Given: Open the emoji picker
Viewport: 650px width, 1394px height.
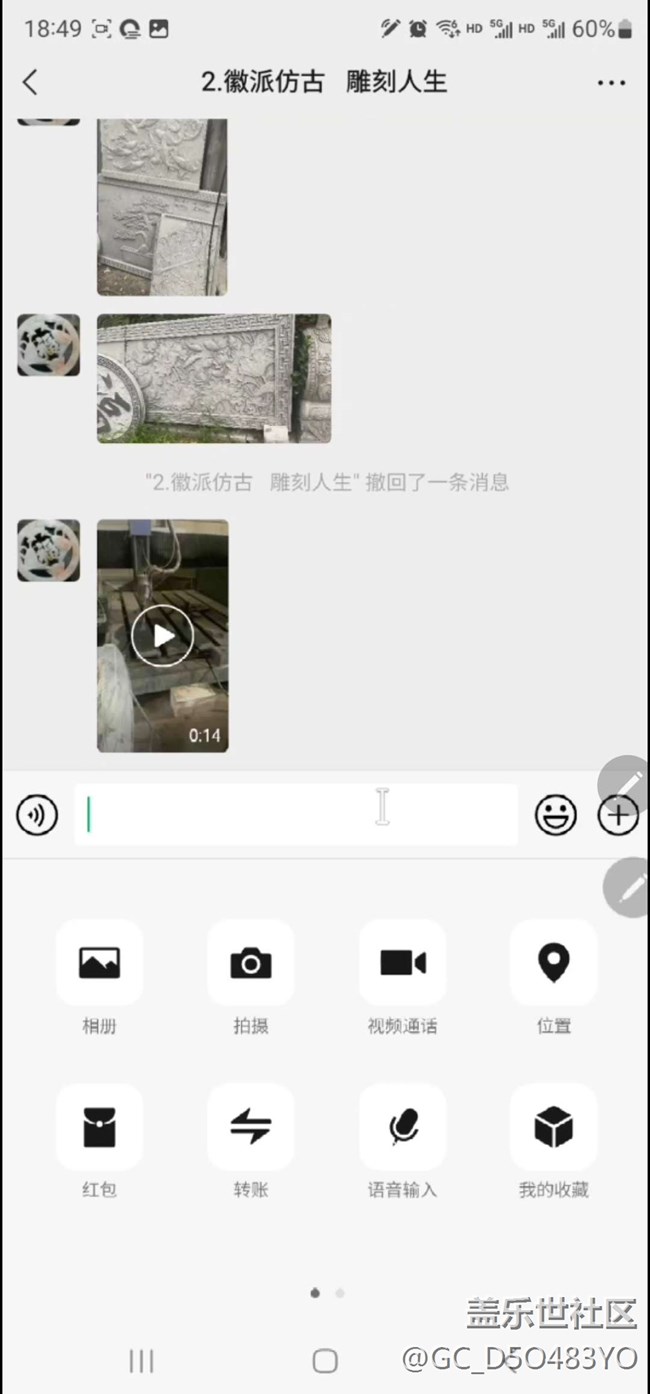Looking at the screenshot, I should [x=555, y=816].
